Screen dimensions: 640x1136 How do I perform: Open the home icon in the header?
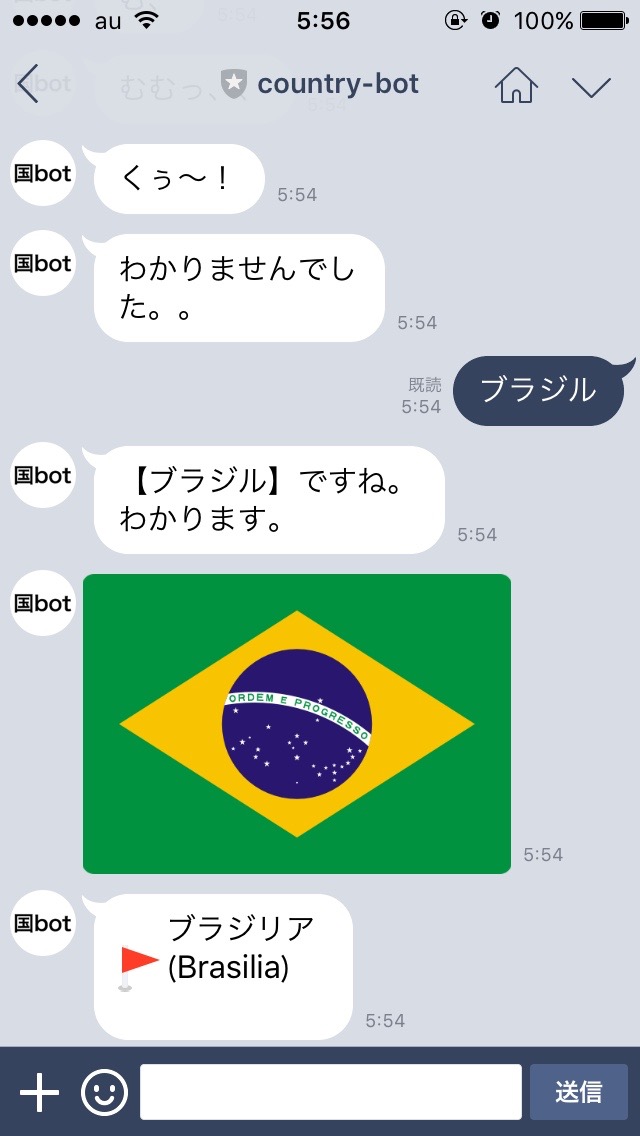pos(516,85)
